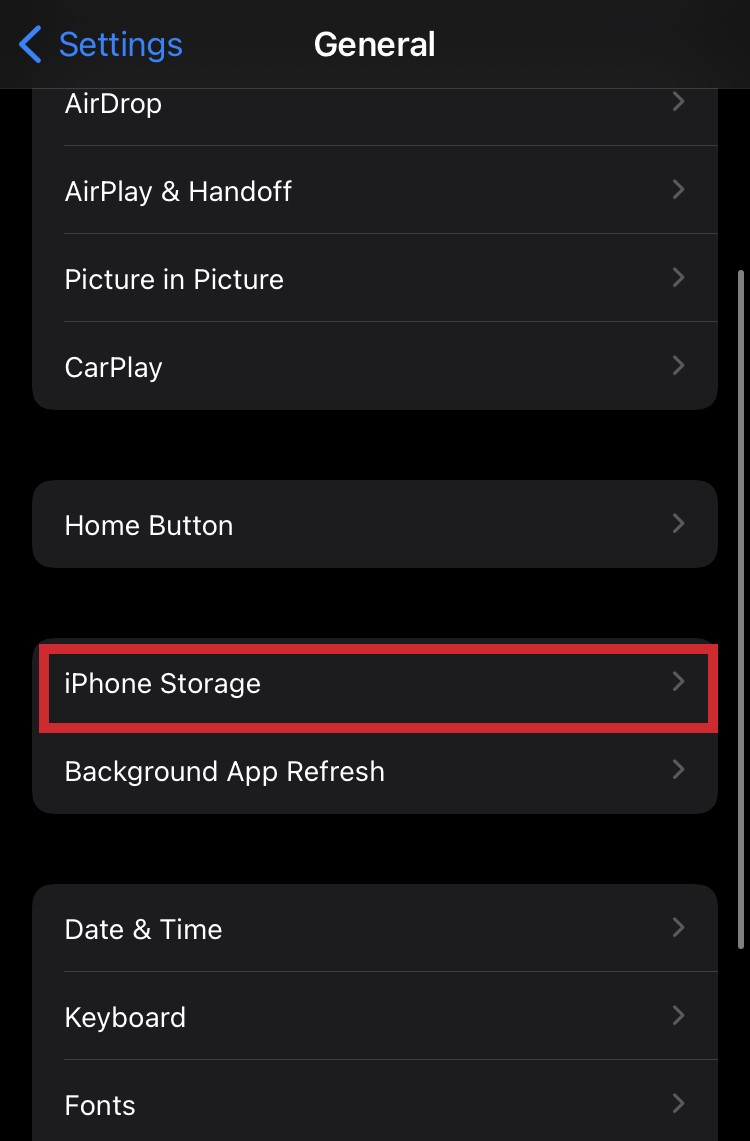
Task: Open Keyboard settings
Action: (x=374, y=1017)
